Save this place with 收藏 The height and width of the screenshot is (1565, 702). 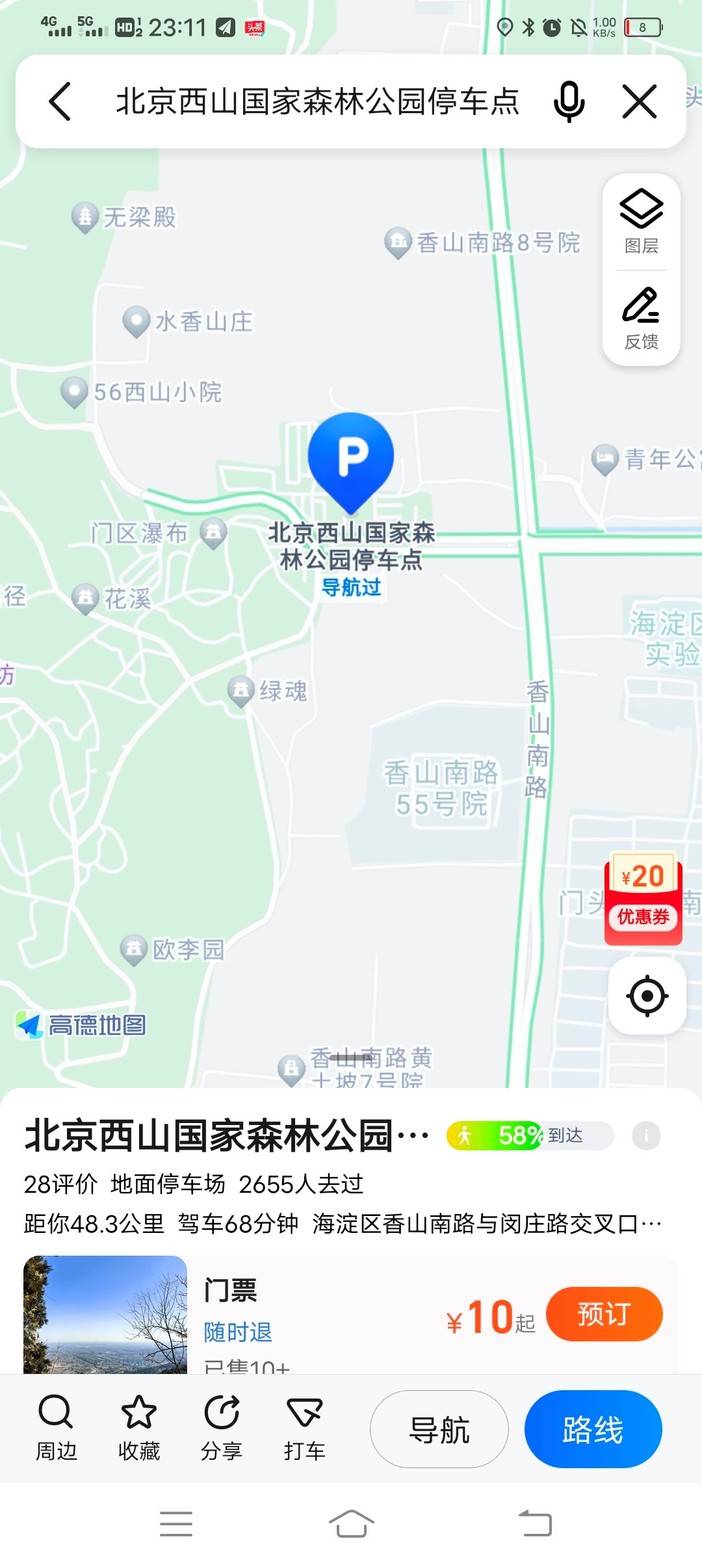pyautogui.click(x=139, y=1429)
